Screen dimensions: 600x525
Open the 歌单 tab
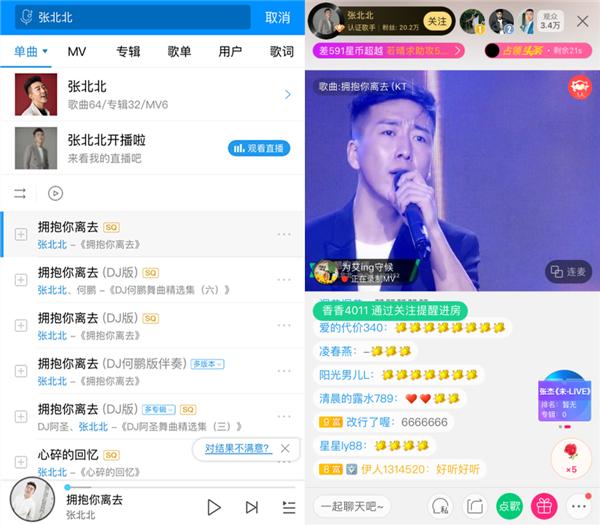tap(179, 51)
